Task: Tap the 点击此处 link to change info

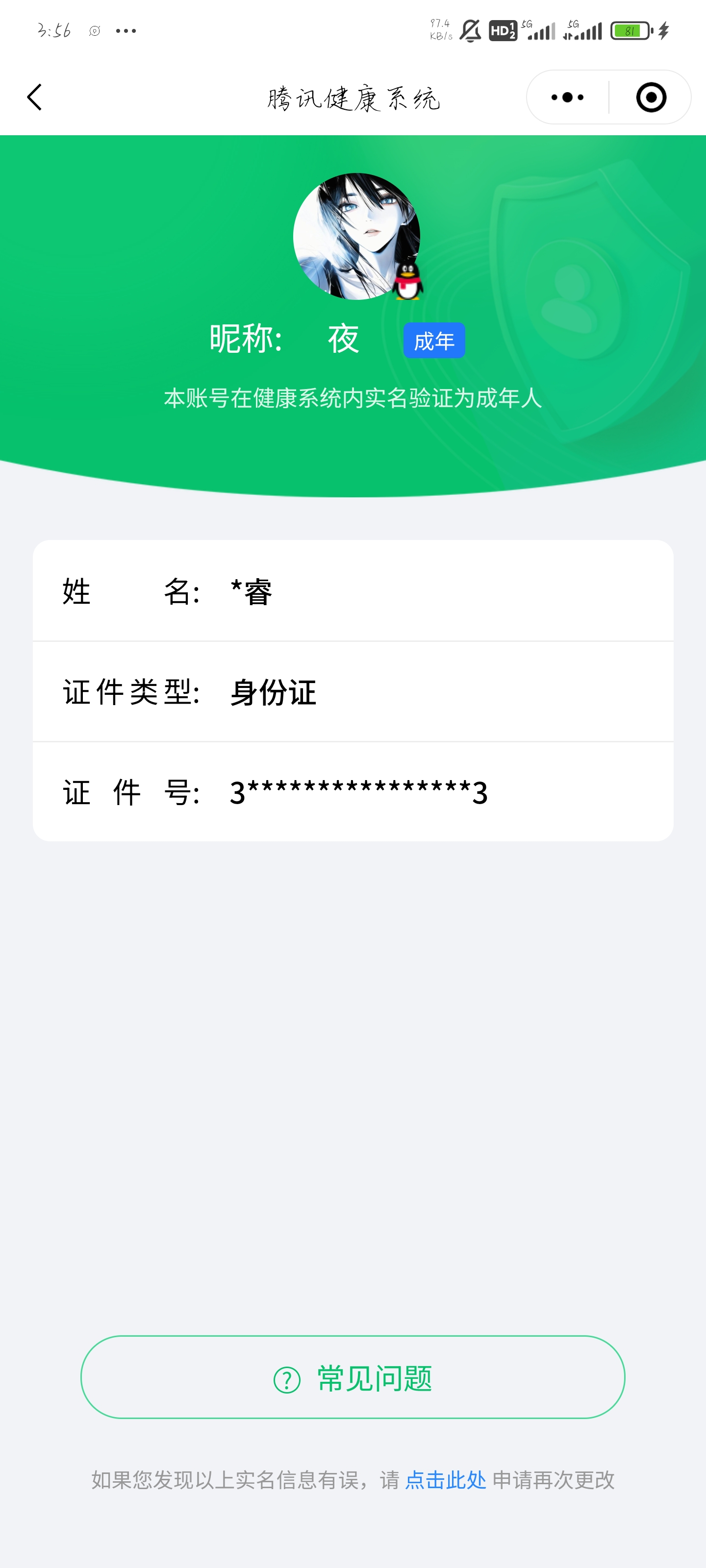Action: point(445,1480)
